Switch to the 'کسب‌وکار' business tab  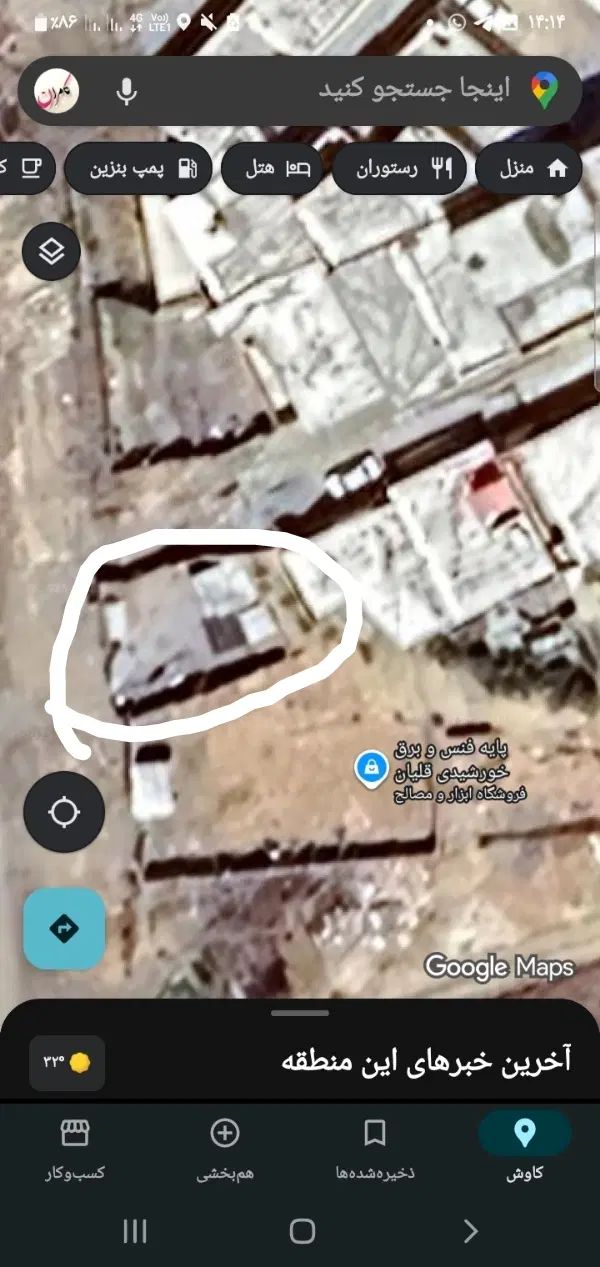(x=75, y=1147)
